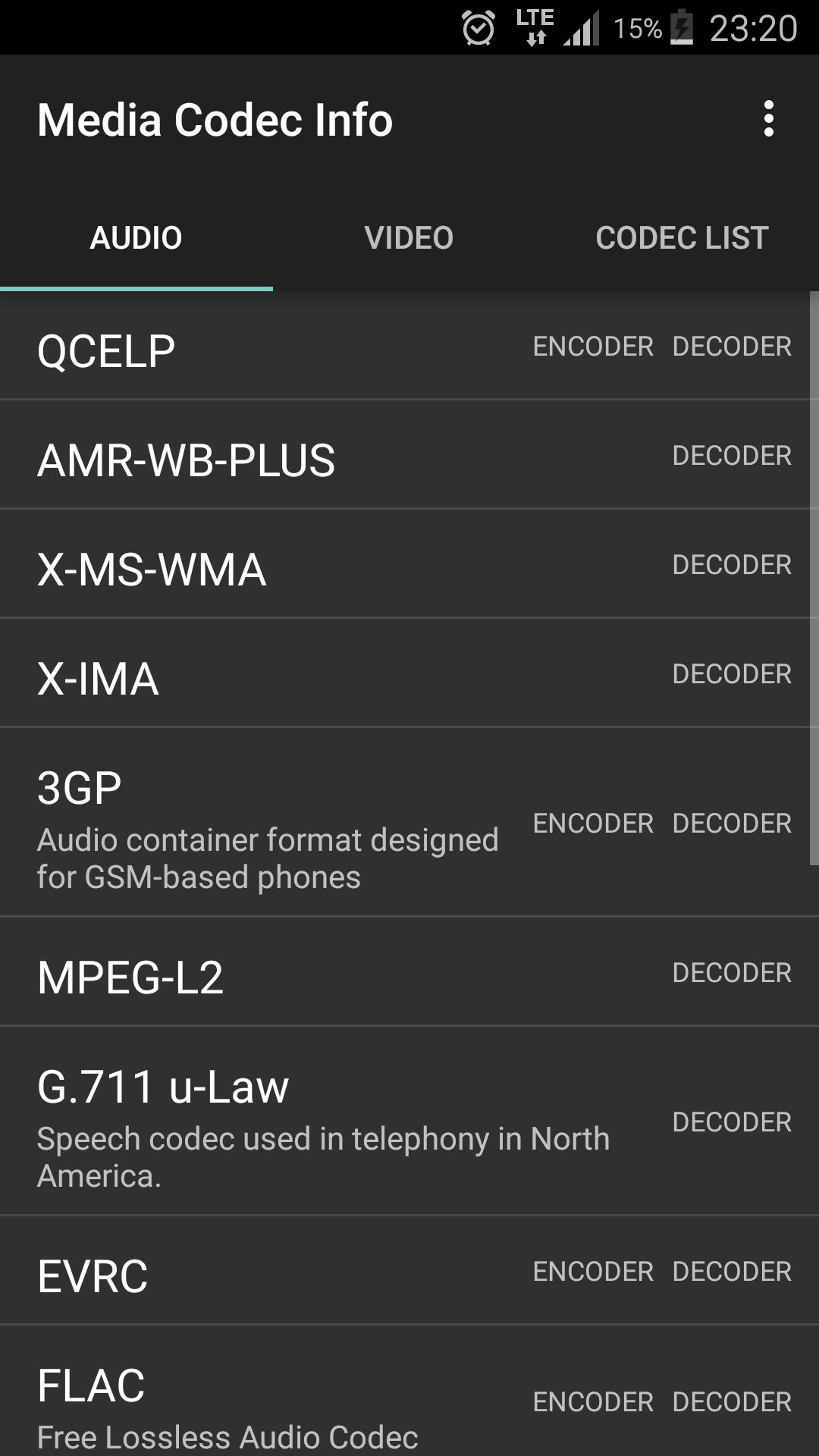Open the G.711 u-Law entry

click(x=405, y=1121)
